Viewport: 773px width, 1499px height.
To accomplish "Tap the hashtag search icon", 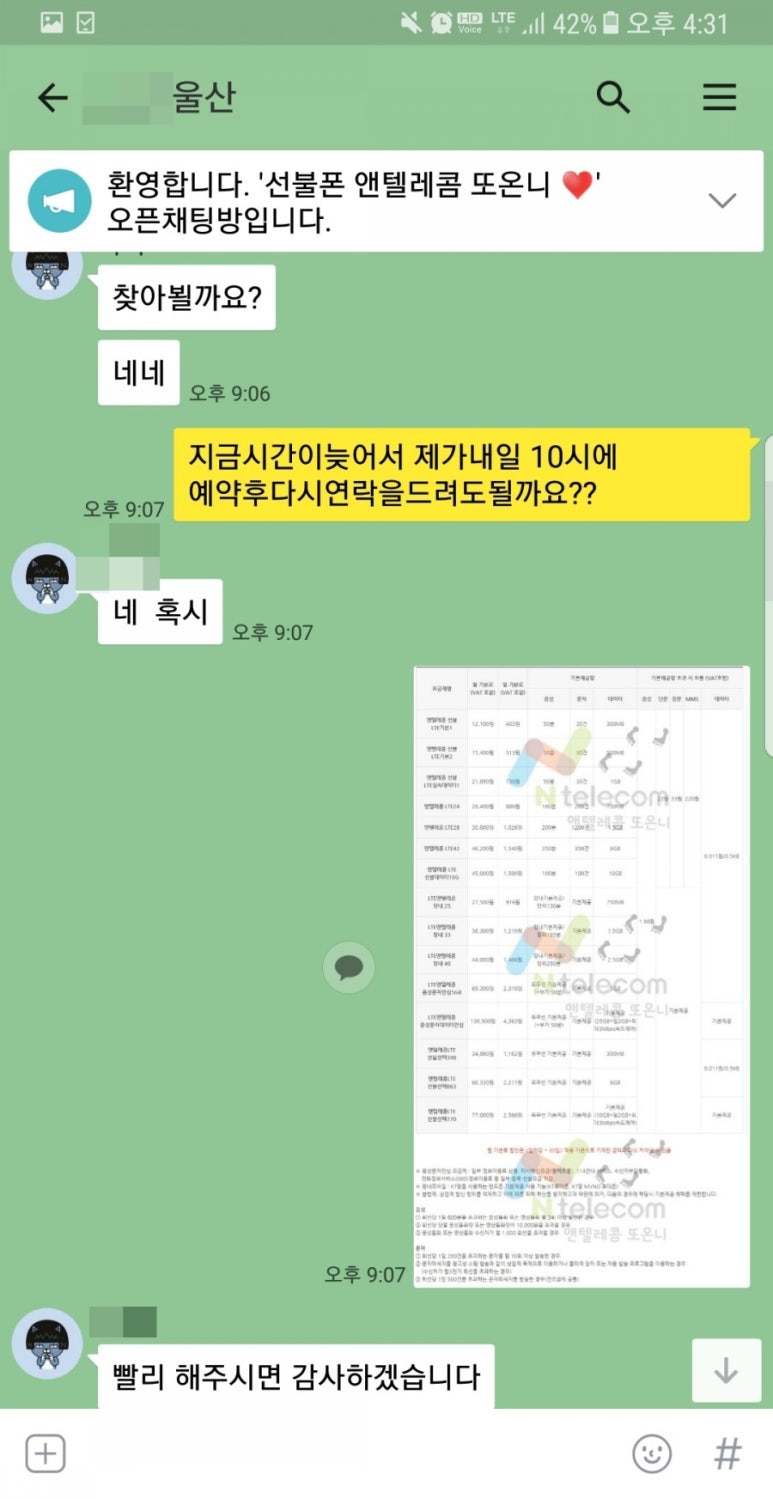I will pyautogui.click(x=728, y=1454).
